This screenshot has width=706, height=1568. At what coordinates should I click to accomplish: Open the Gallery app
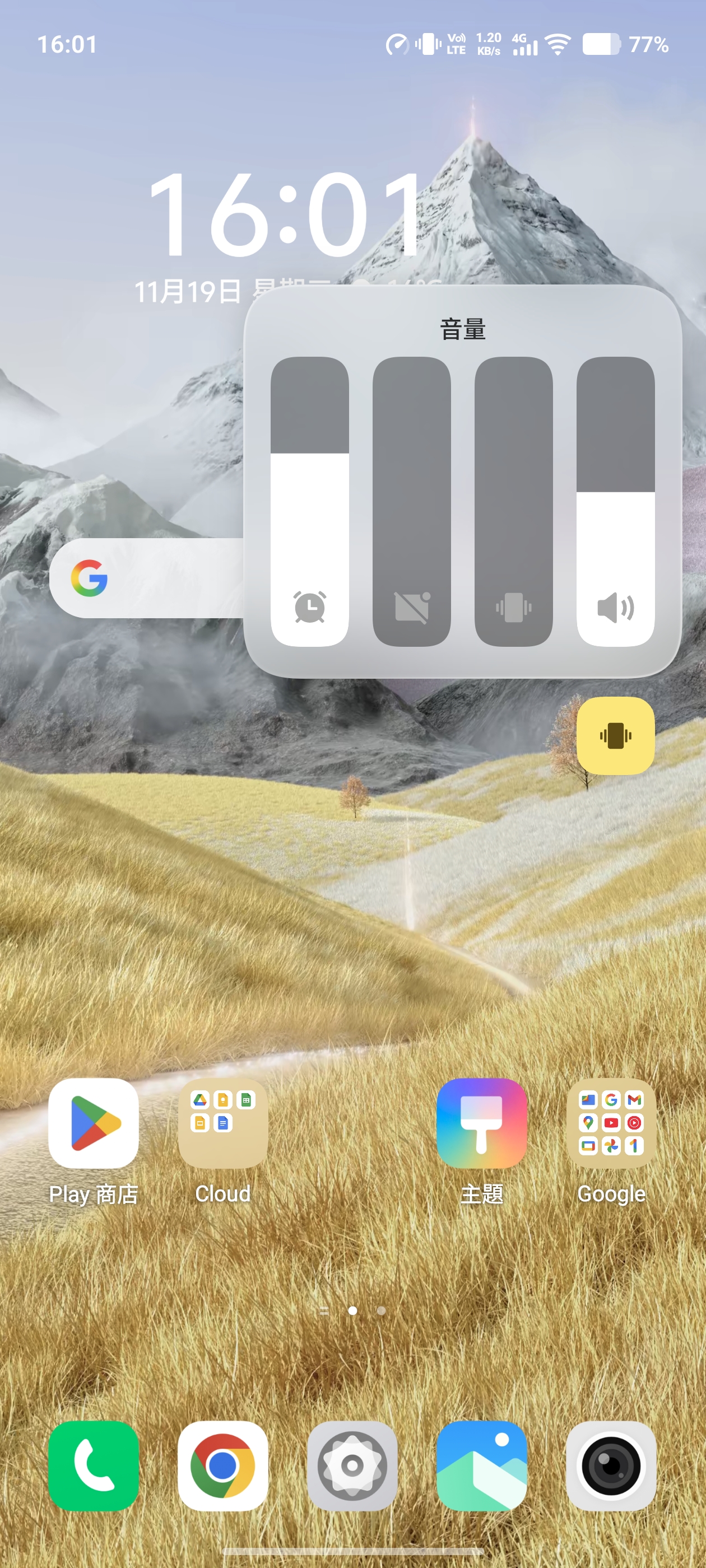[481, 1466]
